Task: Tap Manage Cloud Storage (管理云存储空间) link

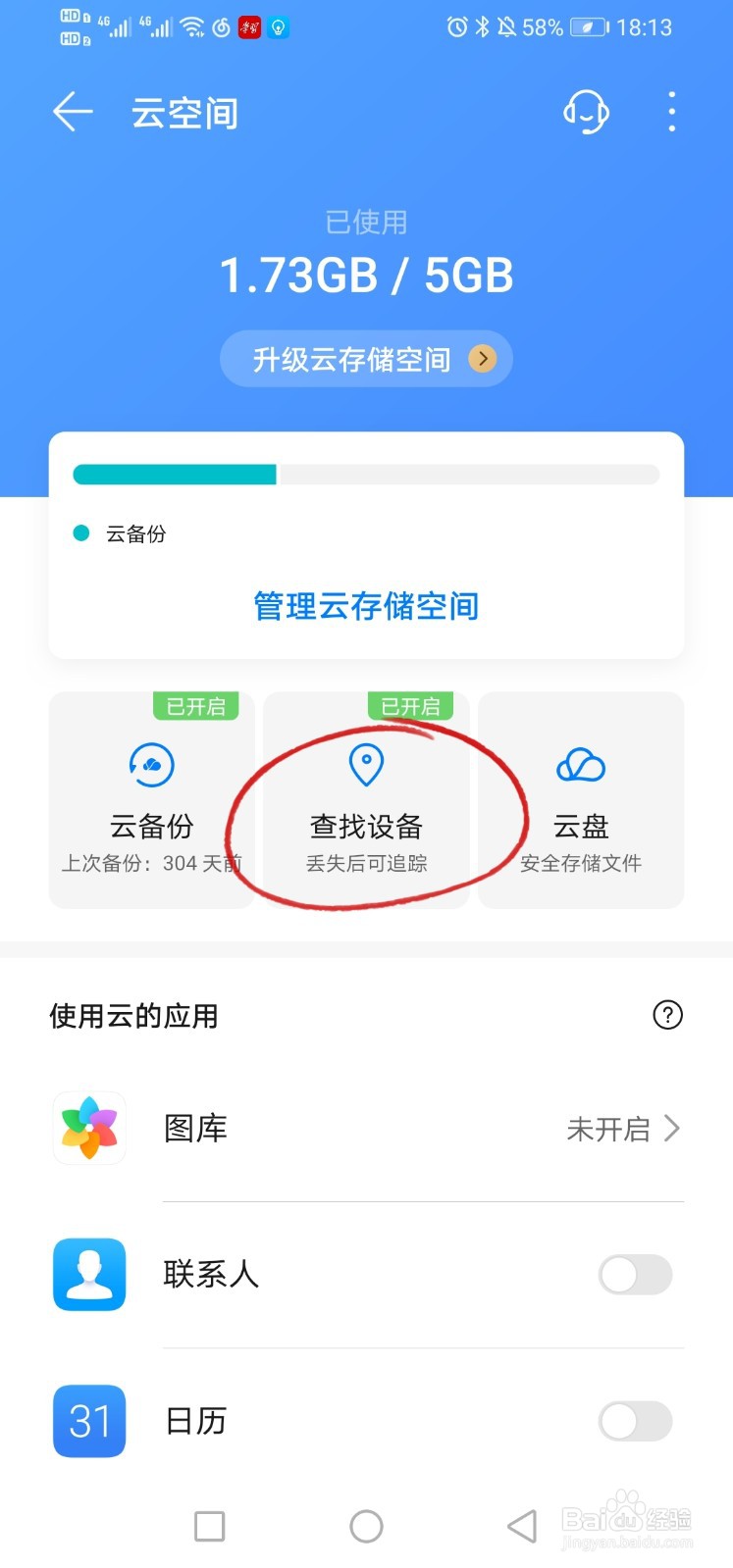Action: [365, 606]
